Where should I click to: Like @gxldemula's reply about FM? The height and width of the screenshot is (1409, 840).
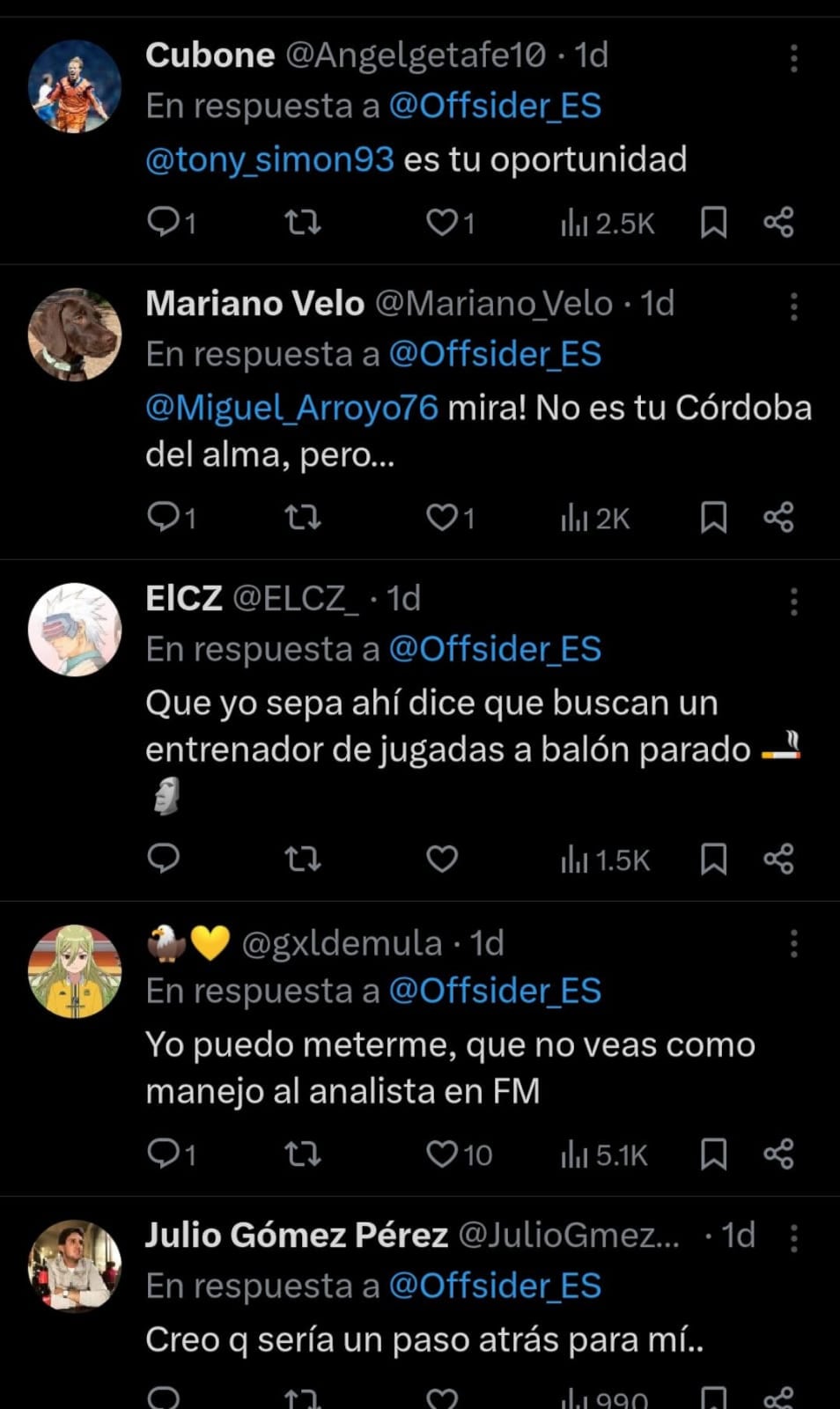pos(441,1154)
